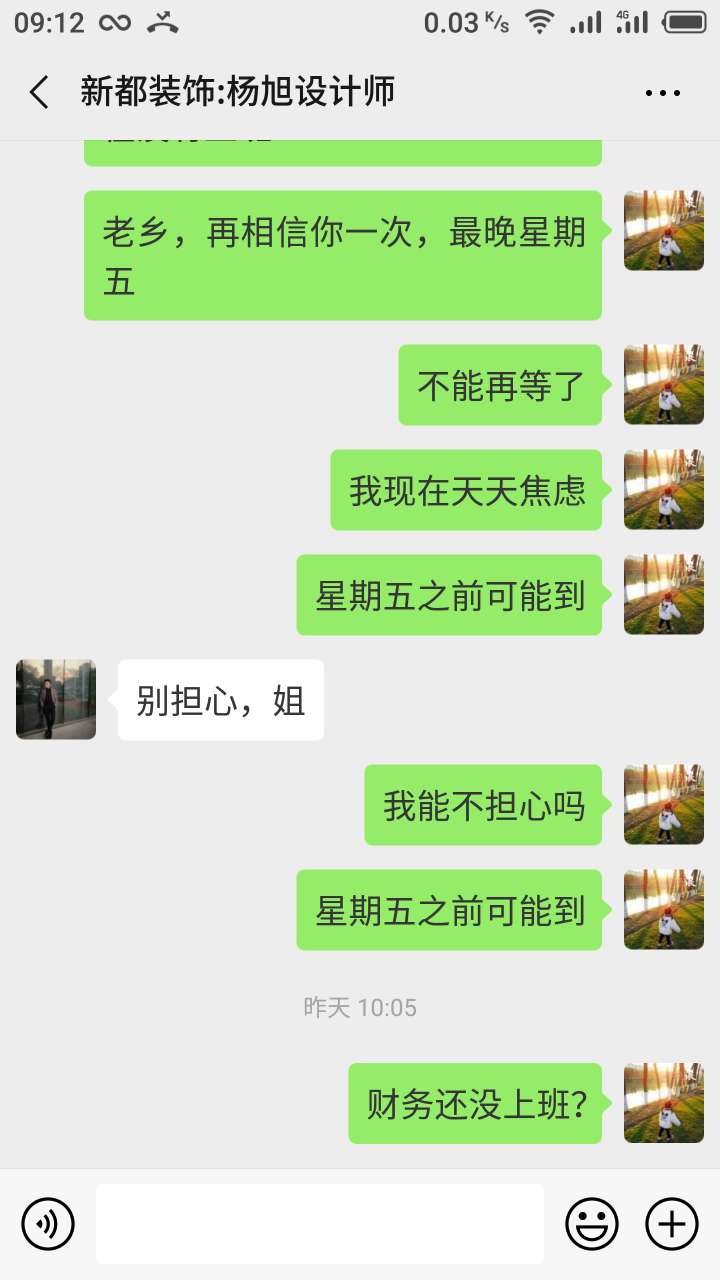Open the emoji picker
The height and width of the screenshot is (1280, 720).
[x=592, y=1223]
